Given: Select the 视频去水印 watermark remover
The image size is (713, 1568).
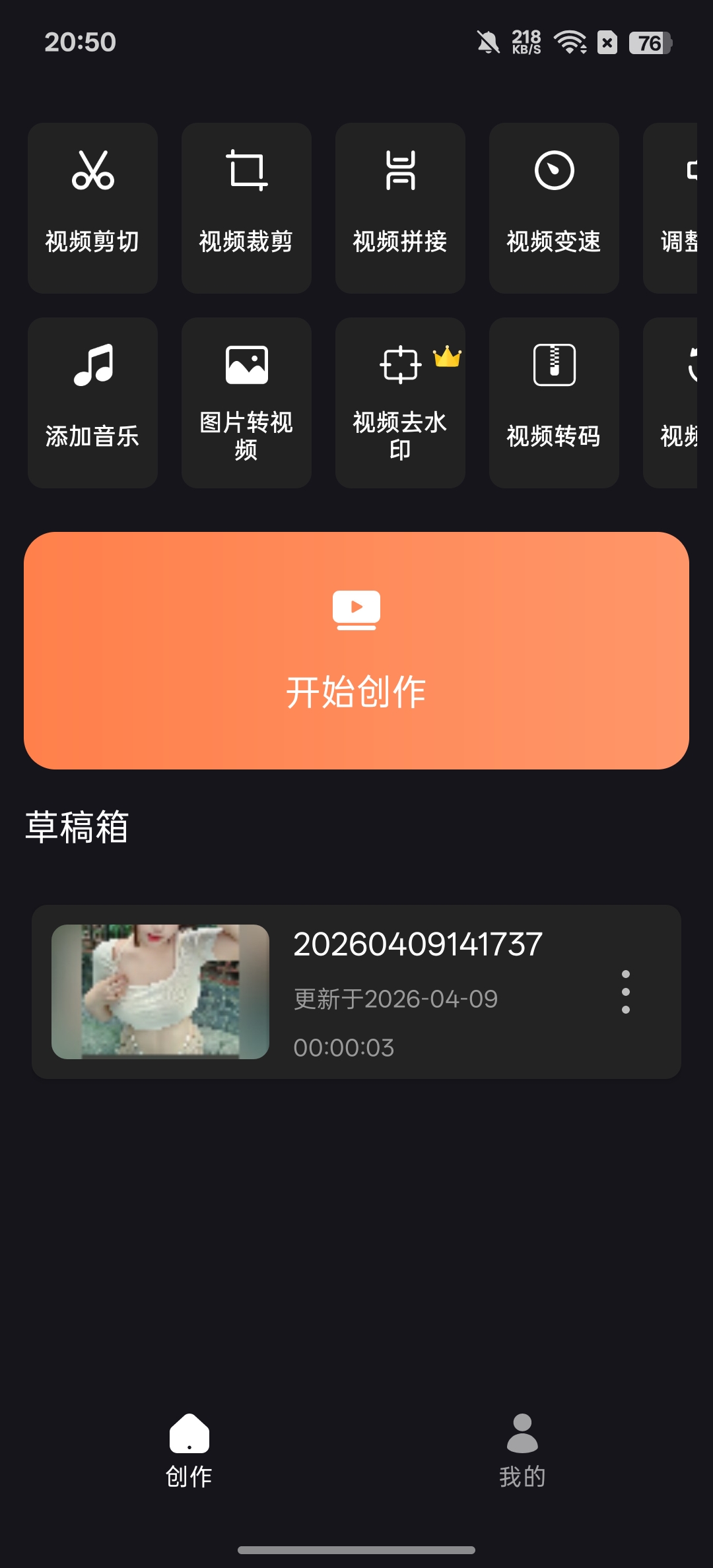Looking at the screenshot, I should point(399,401).
